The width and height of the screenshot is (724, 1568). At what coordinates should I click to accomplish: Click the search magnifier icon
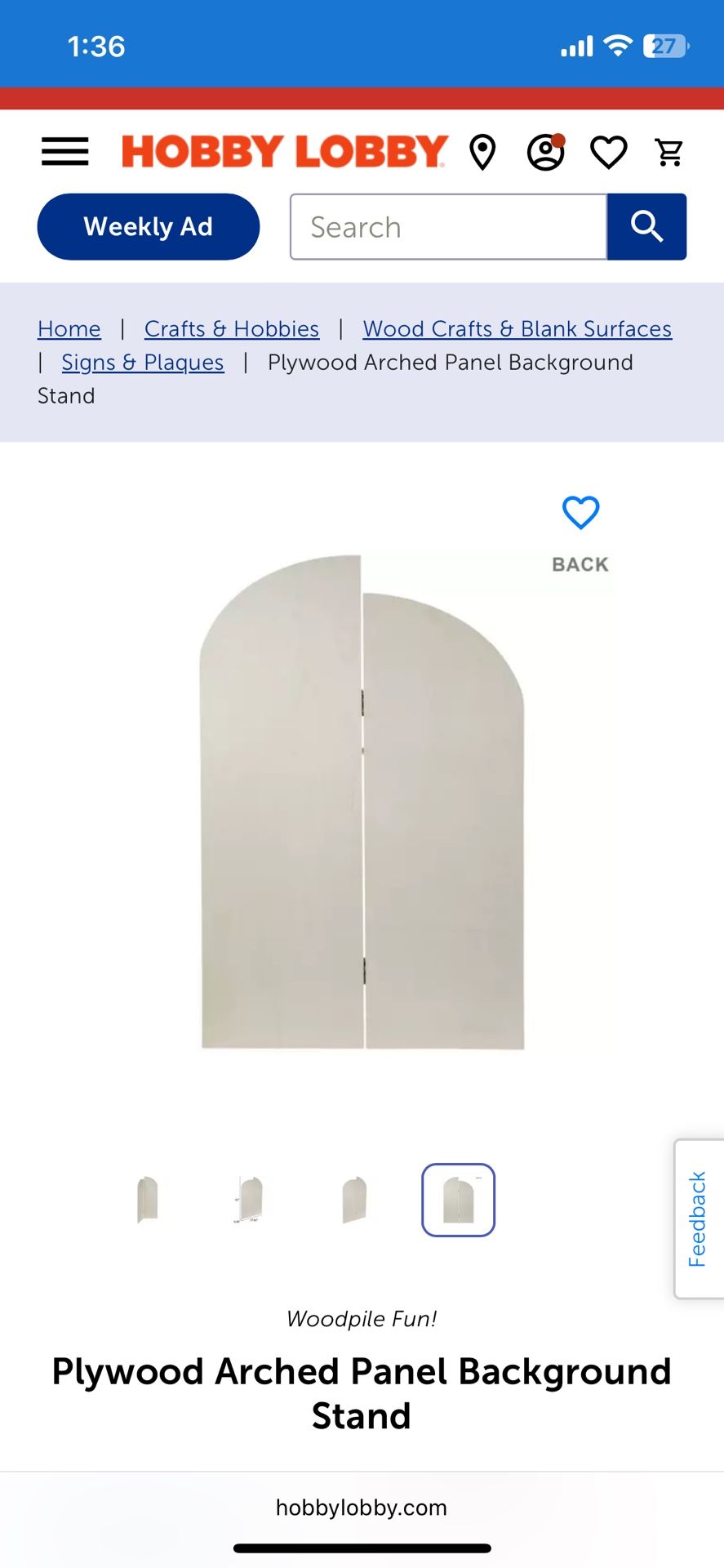pyautogui.click(x=646, y=226)
